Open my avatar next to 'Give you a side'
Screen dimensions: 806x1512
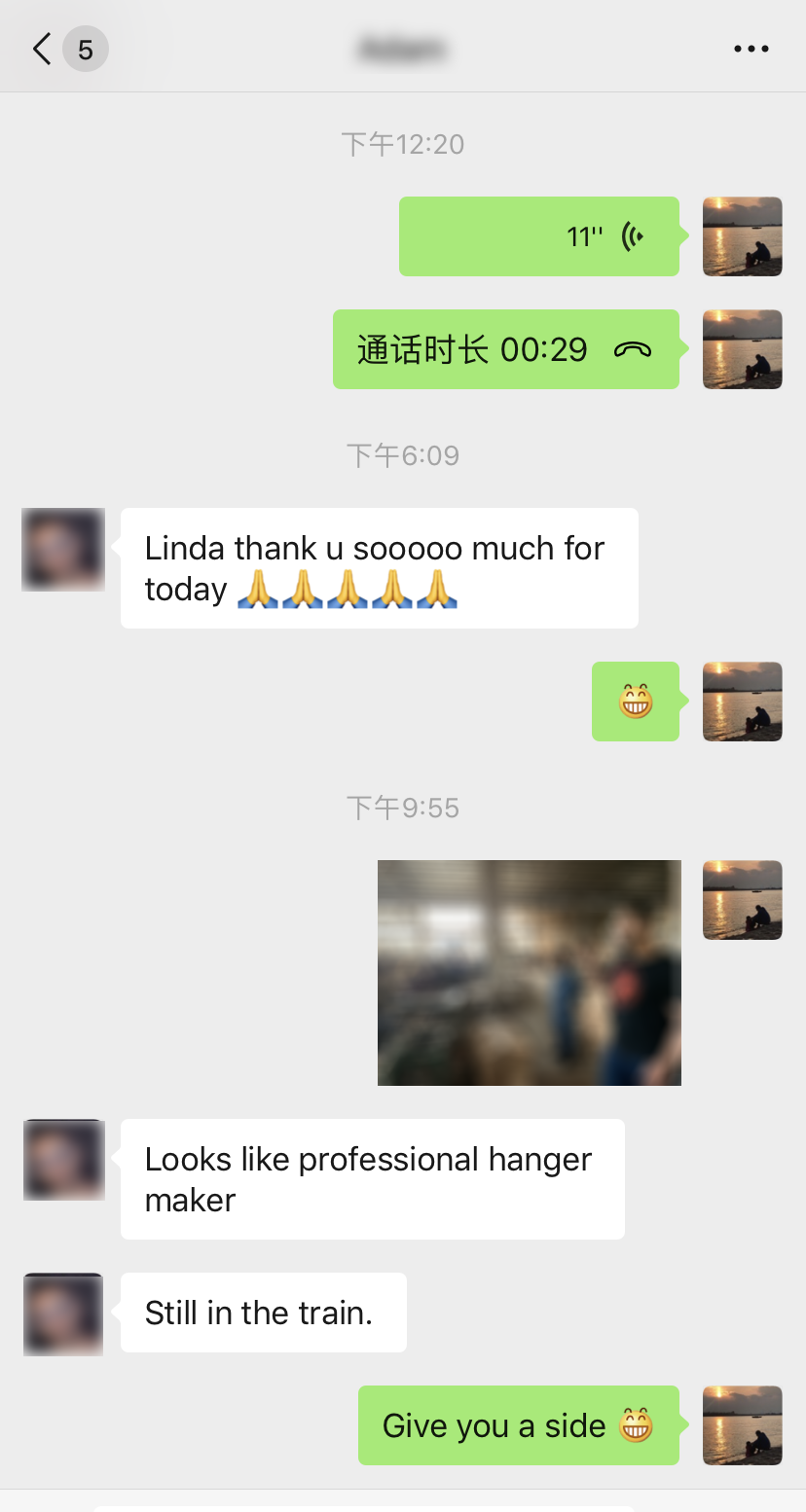pos(742,1424)
